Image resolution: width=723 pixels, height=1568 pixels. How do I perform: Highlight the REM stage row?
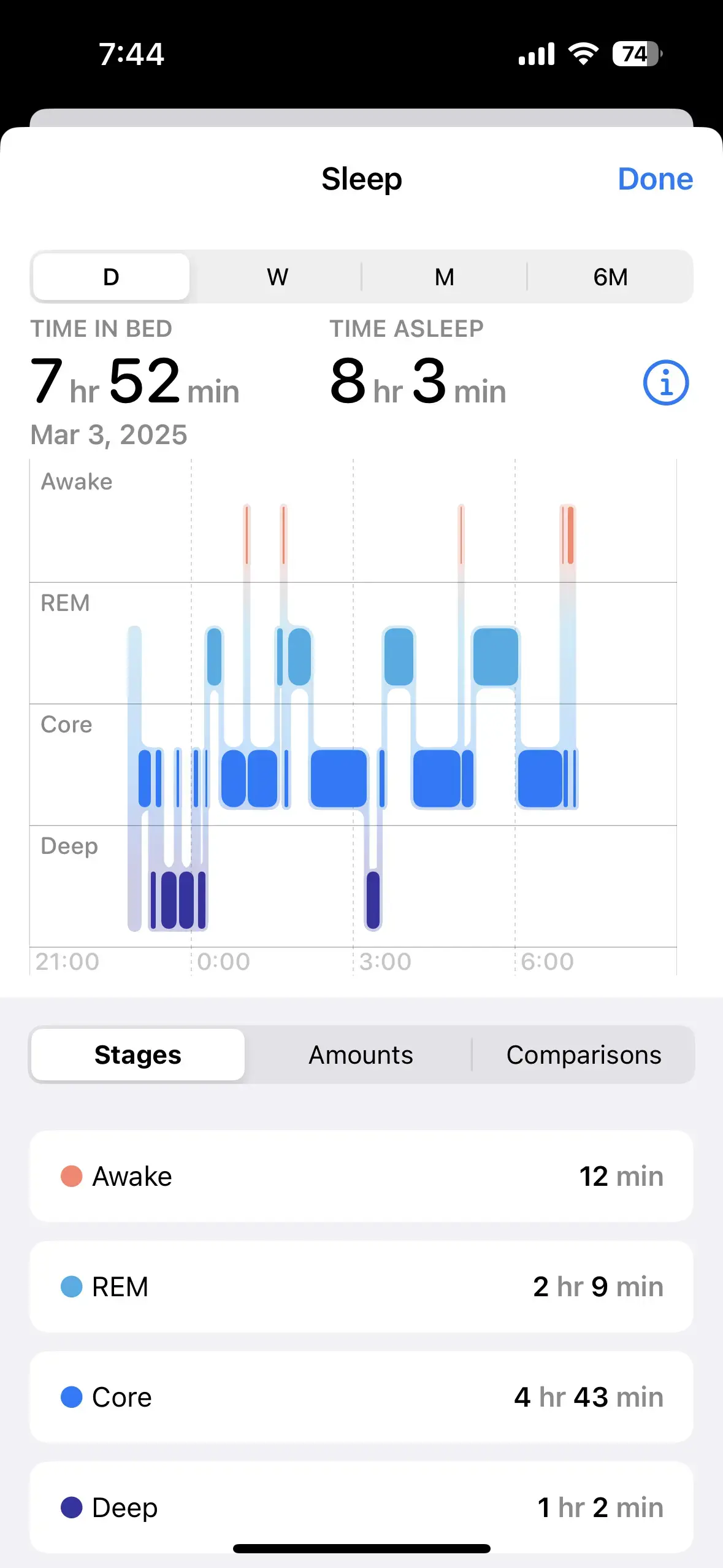(x=361, y=1286)
